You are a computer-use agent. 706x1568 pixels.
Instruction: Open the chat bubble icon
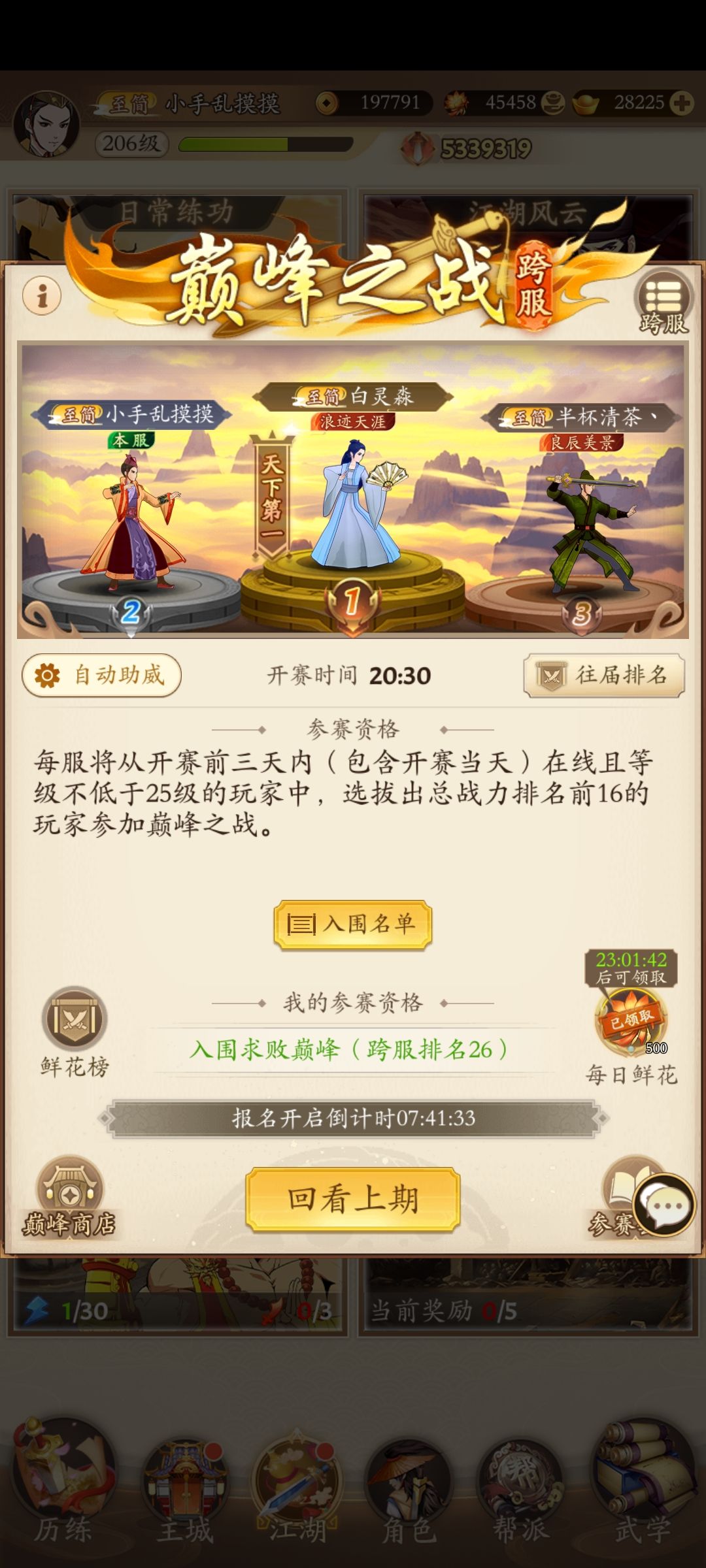(664, 1204)
